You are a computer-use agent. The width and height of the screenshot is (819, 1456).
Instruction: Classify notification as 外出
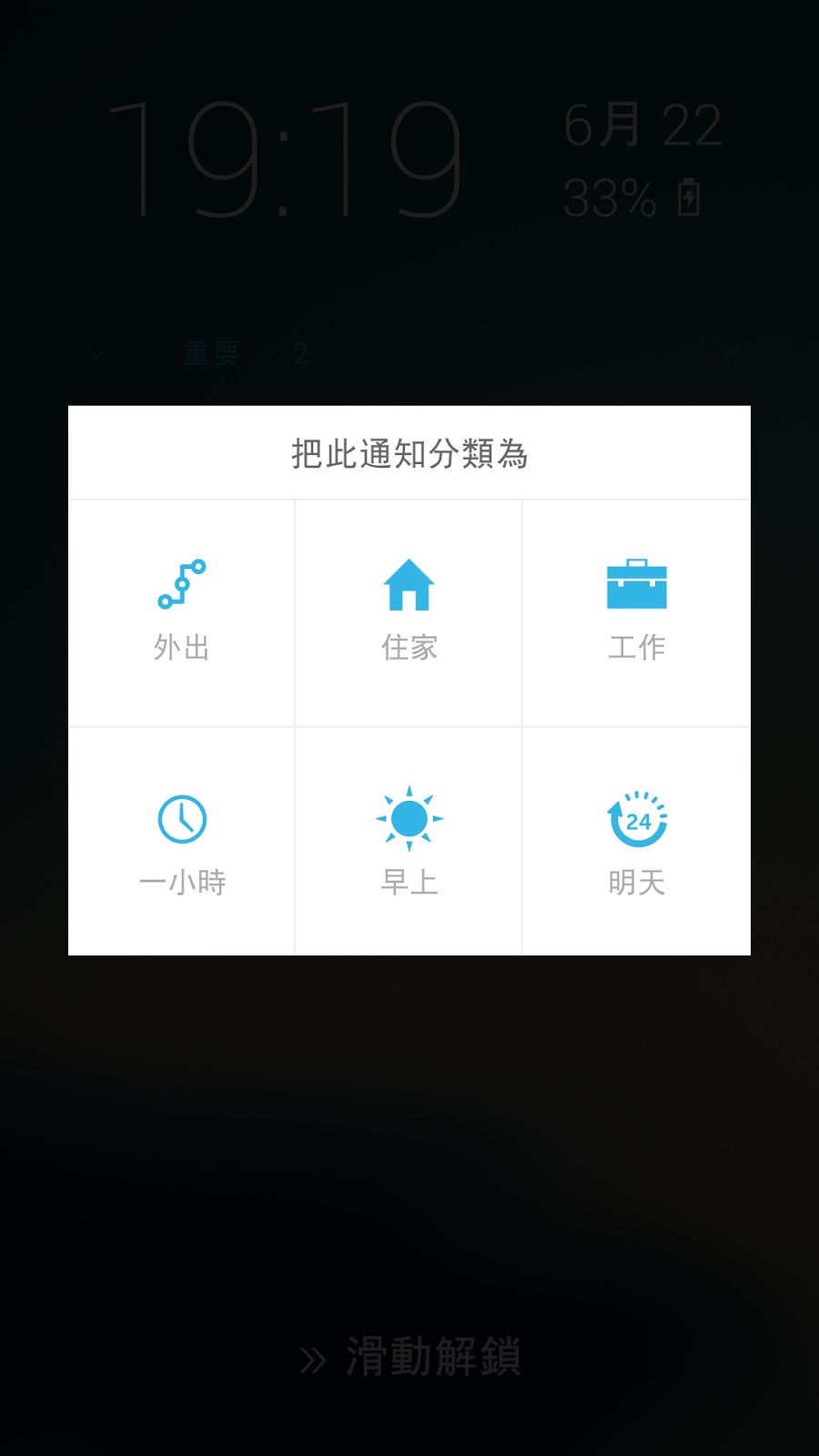[x=181, y=613]
